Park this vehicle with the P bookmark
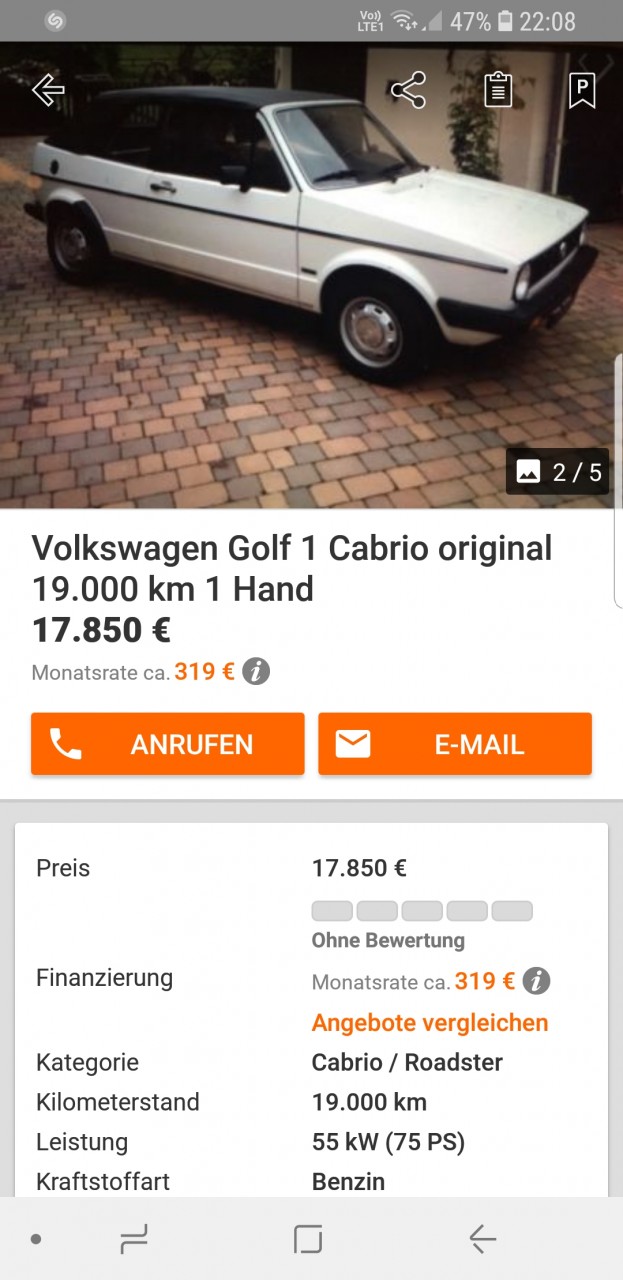The image size is (623, 1280). [582, 90]
